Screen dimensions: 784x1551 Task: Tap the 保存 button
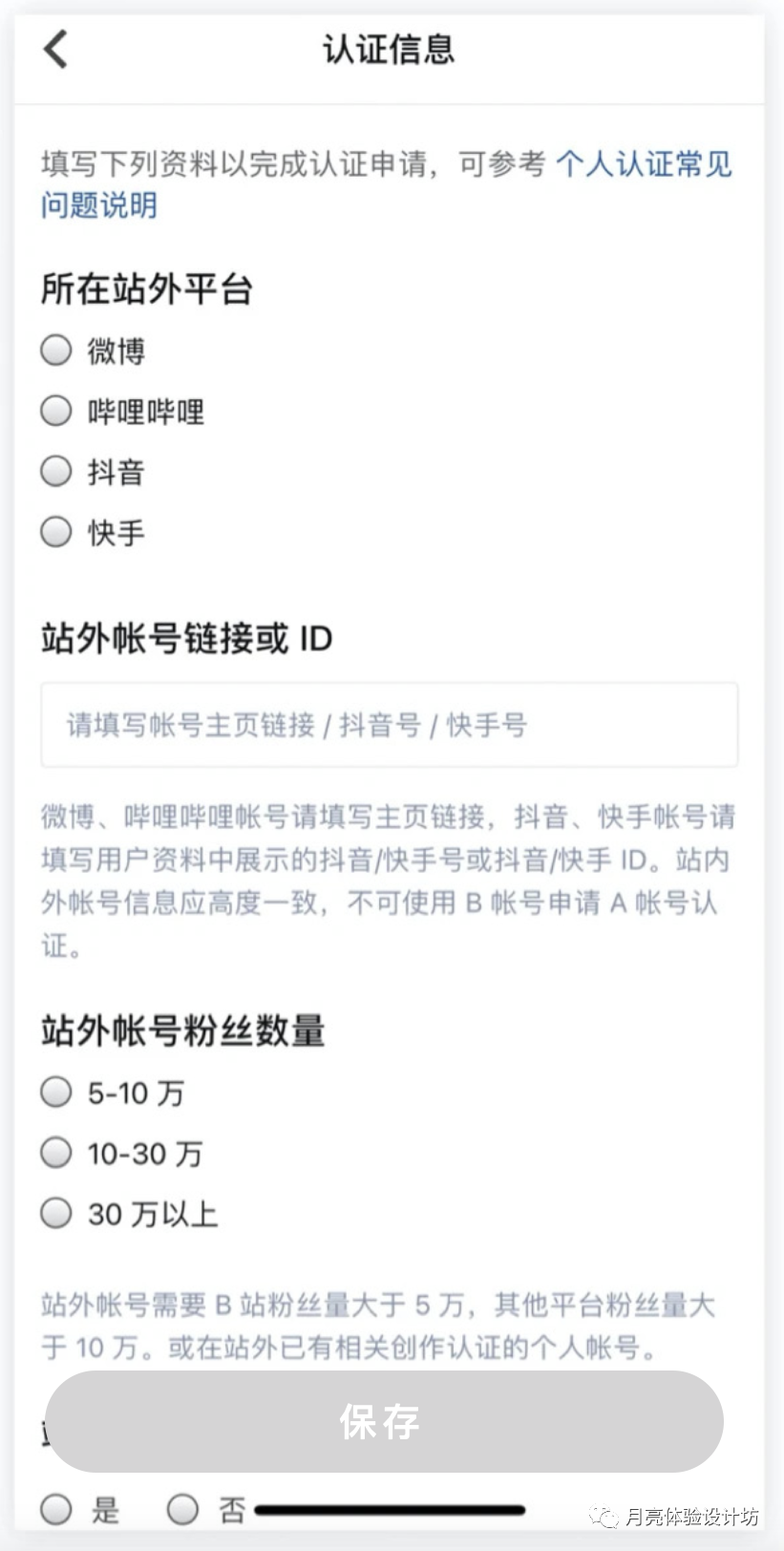[x=384, y=1421]
